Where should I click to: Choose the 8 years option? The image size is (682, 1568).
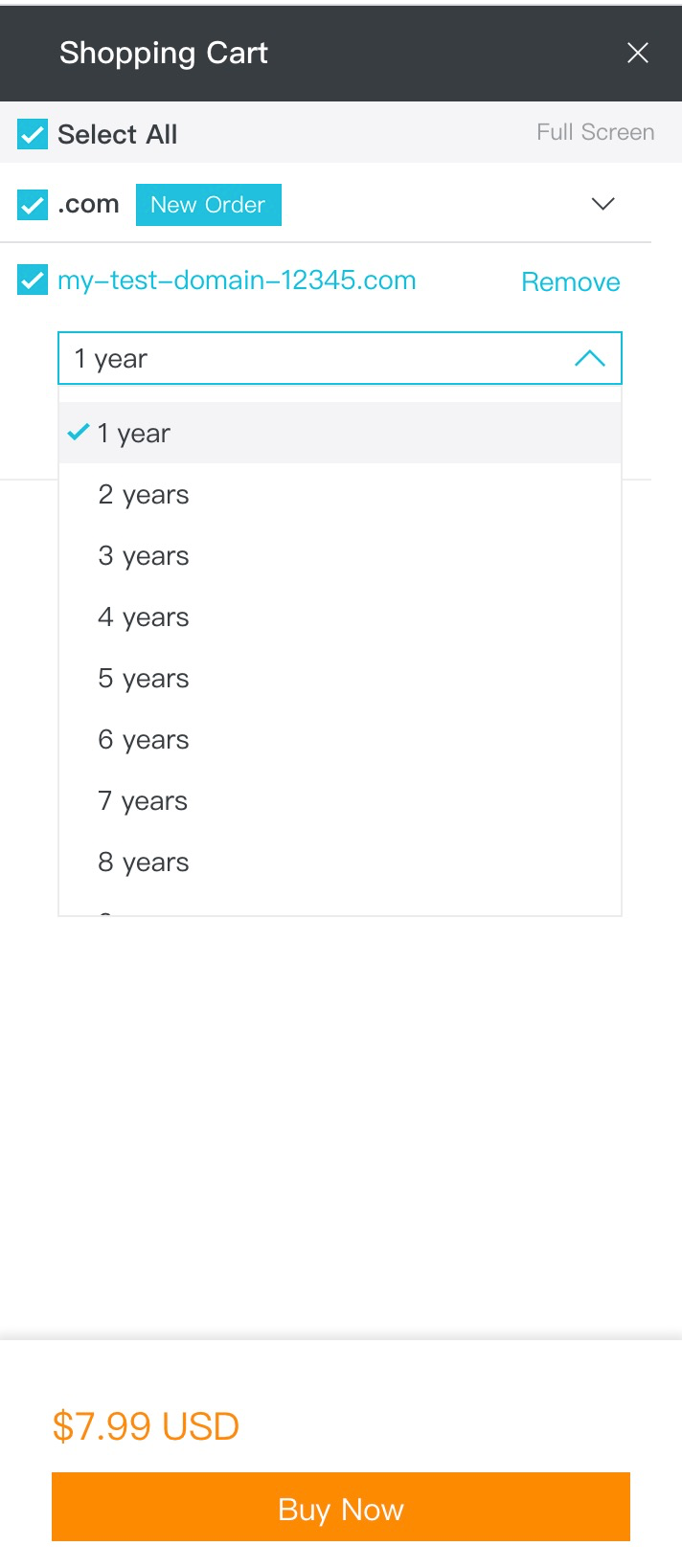[x=144, y=862]
